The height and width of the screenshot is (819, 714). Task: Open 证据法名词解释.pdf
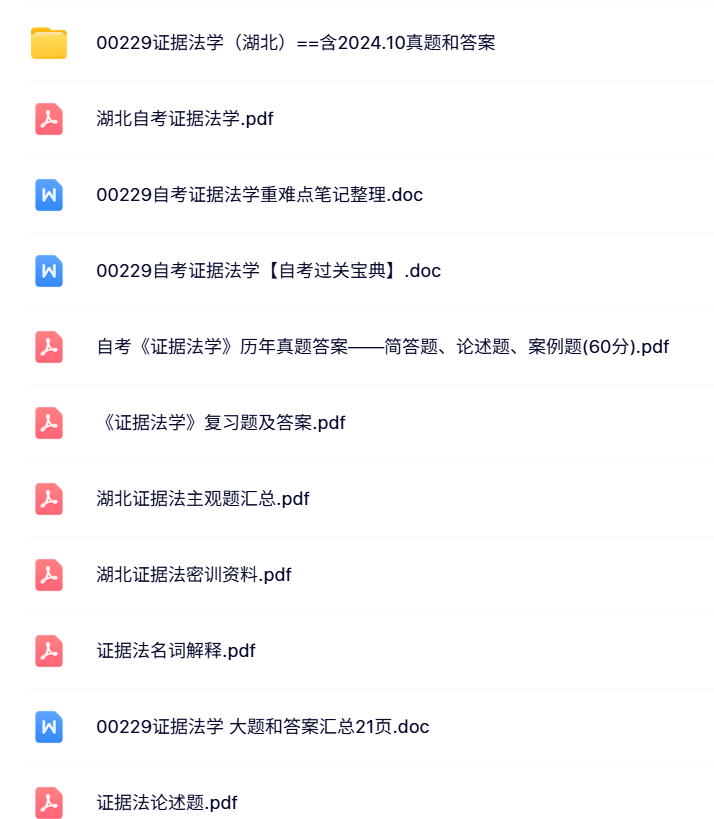(176, 651)
